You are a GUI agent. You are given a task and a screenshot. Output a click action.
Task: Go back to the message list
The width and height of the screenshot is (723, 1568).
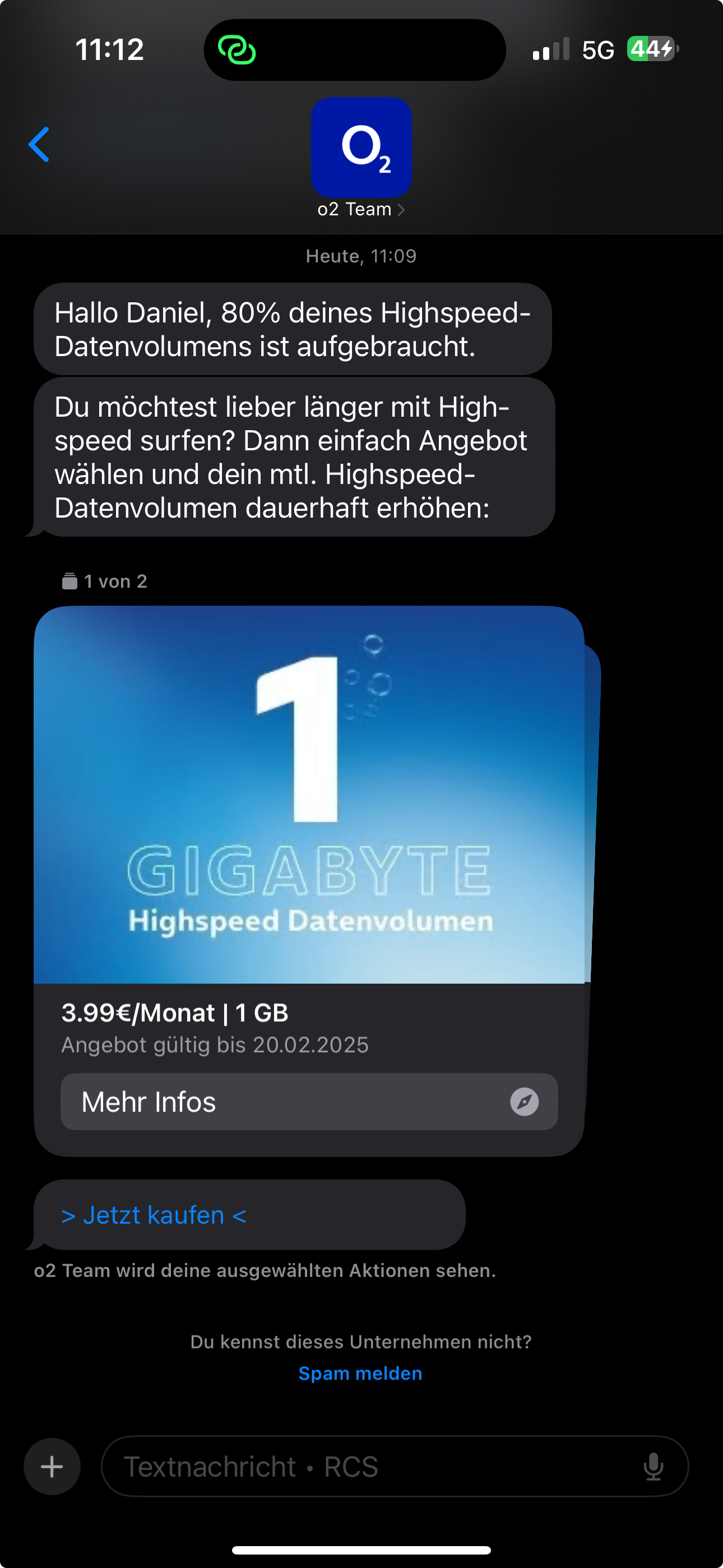[39, 145]
